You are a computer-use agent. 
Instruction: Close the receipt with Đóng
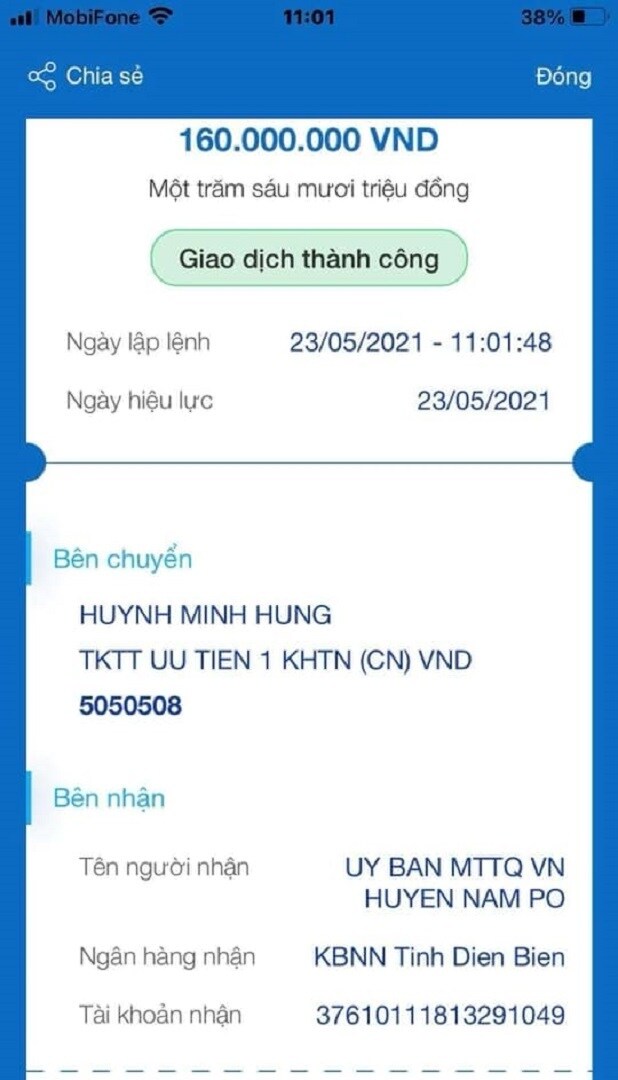[x=563, y=77]
